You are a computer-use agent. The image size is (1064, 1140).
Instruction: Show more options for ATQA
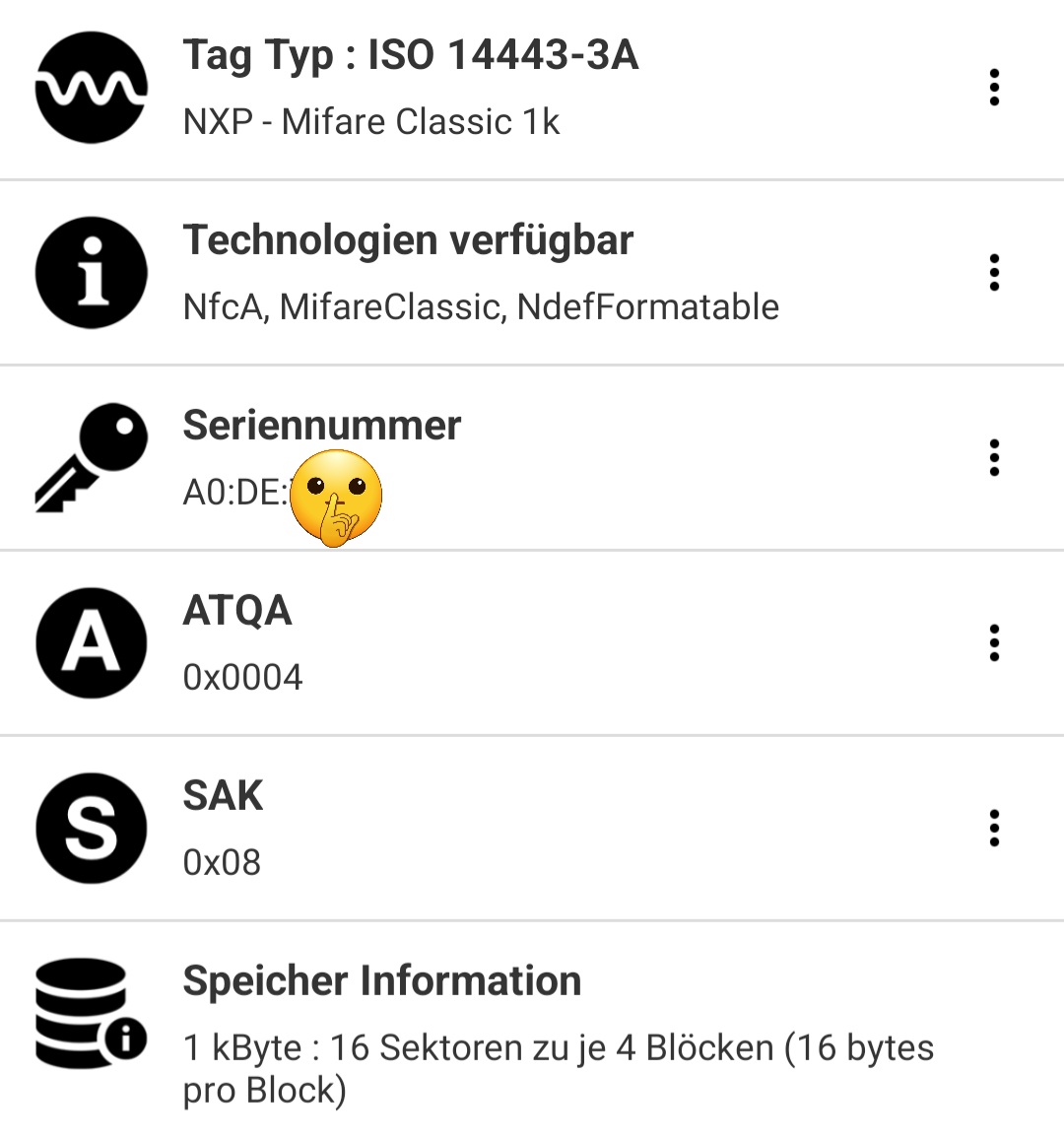pos(994,643)
